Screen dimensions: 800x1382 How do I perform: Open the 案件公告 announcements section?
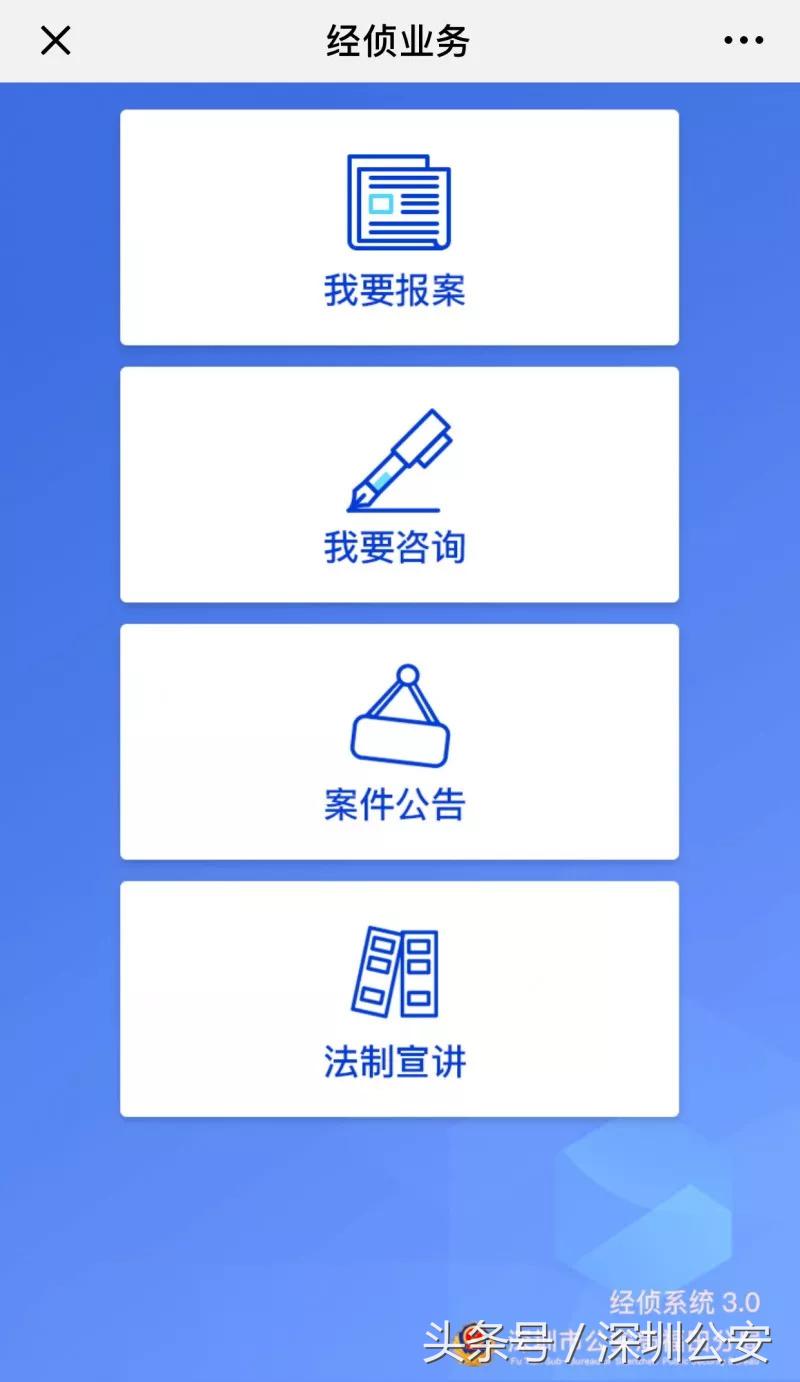[x=398, y=741]
